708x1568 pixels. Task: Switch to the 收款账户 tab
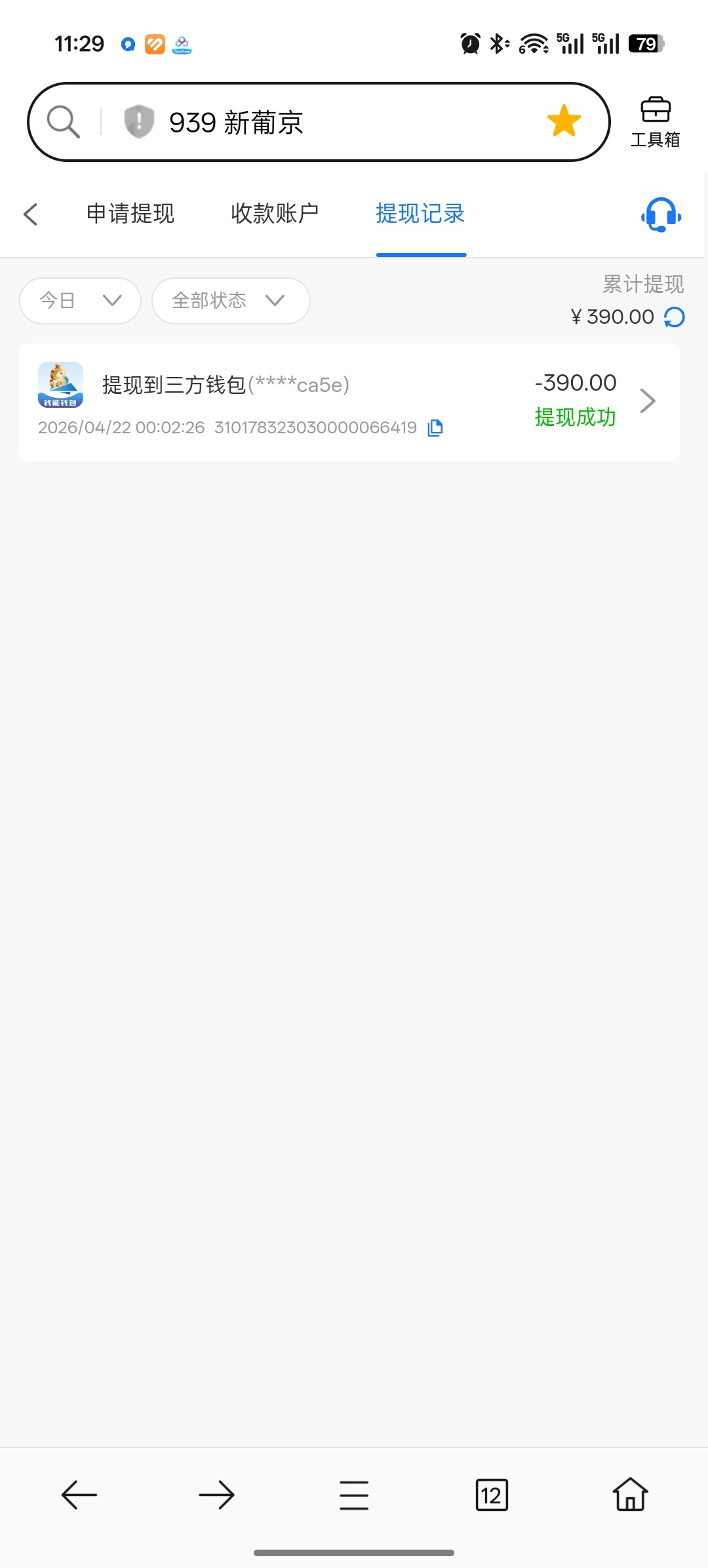pos(275,214)
